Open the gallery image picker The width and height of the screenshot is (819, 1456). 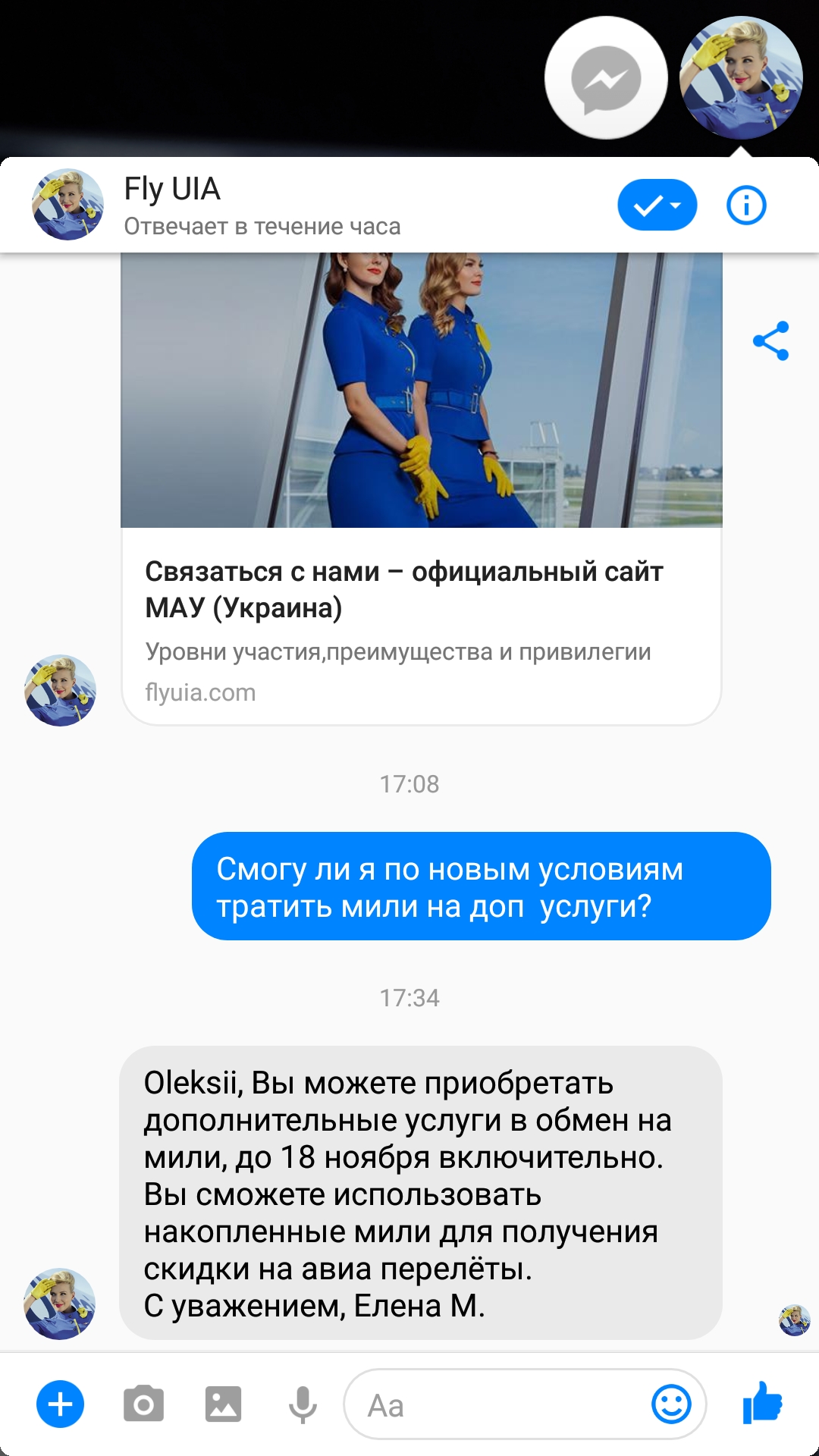point(223,1404)
